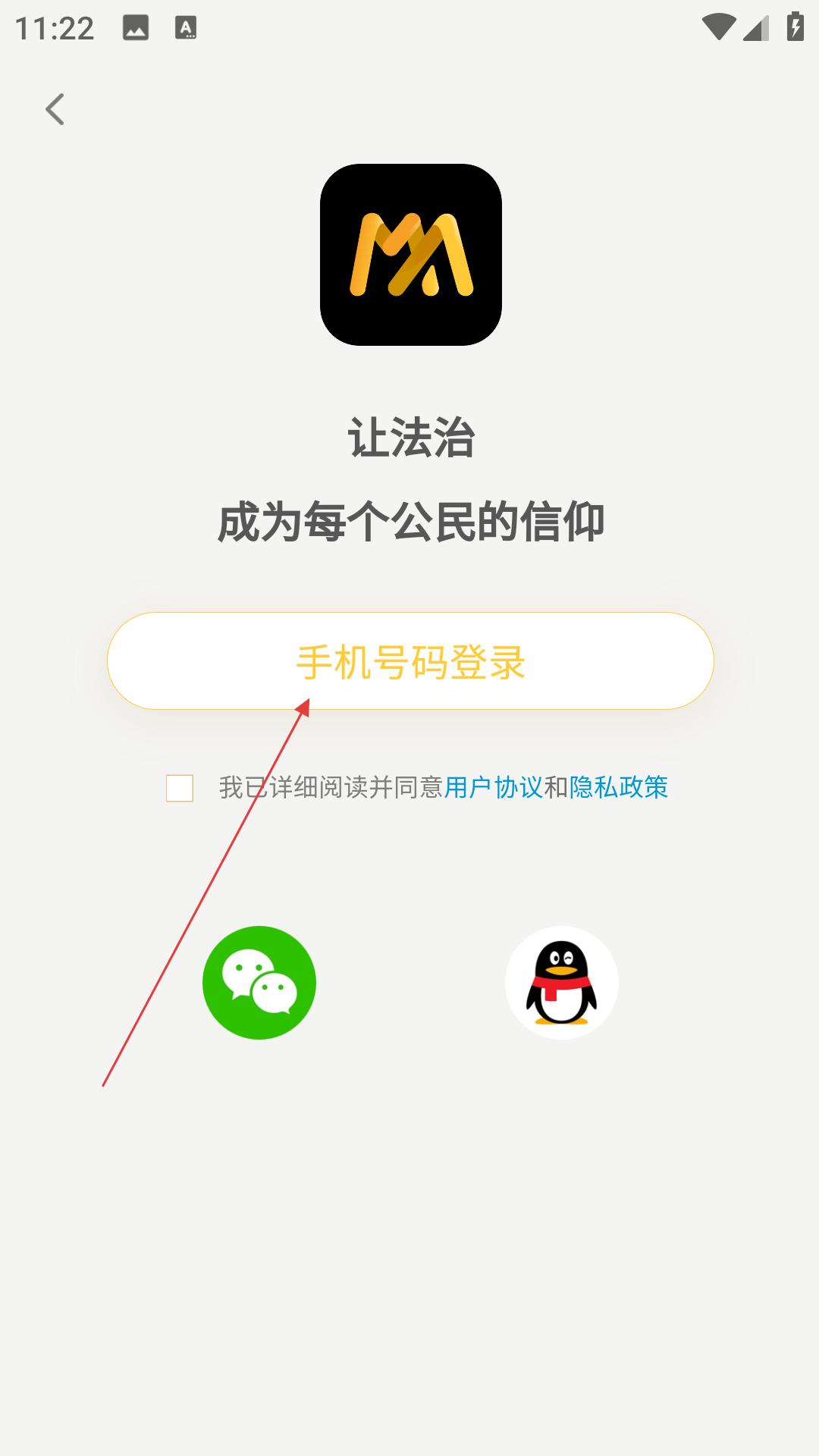The image size is (819, 1456).
Task: Check the agreement checkbox
Action: click(x=180, y=788)
